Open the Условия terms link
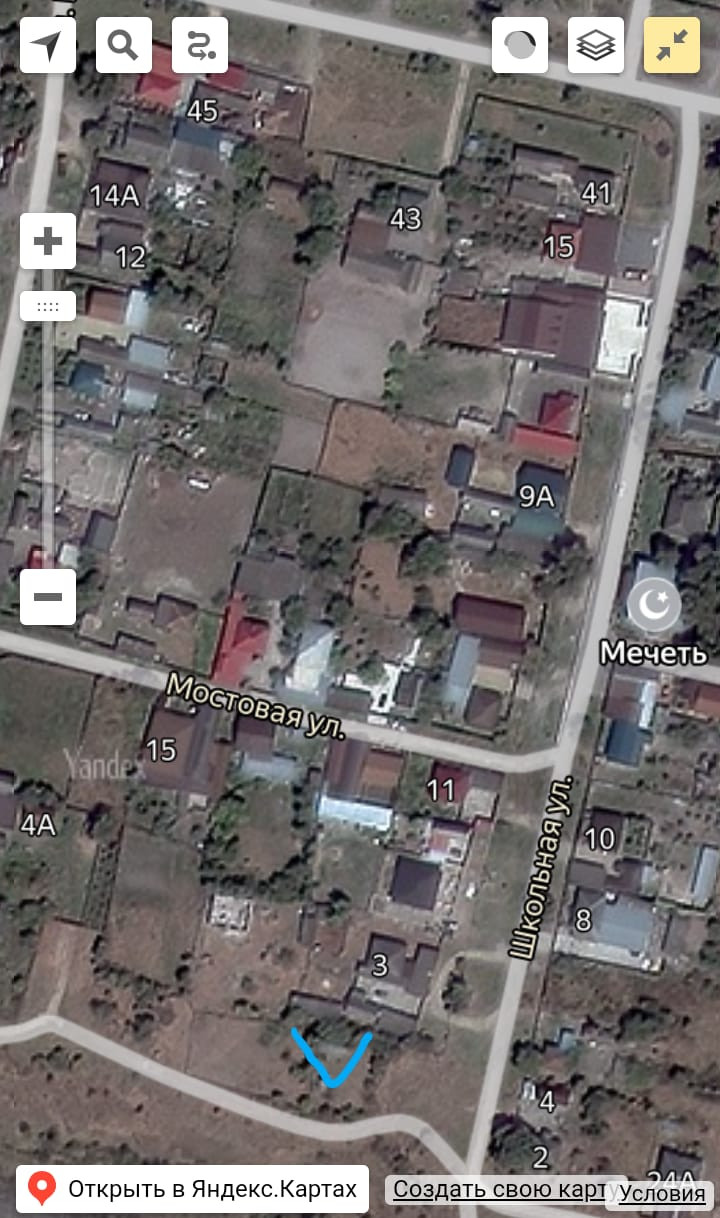Viewport: 720px width, 1218px height. point(662,1192)
